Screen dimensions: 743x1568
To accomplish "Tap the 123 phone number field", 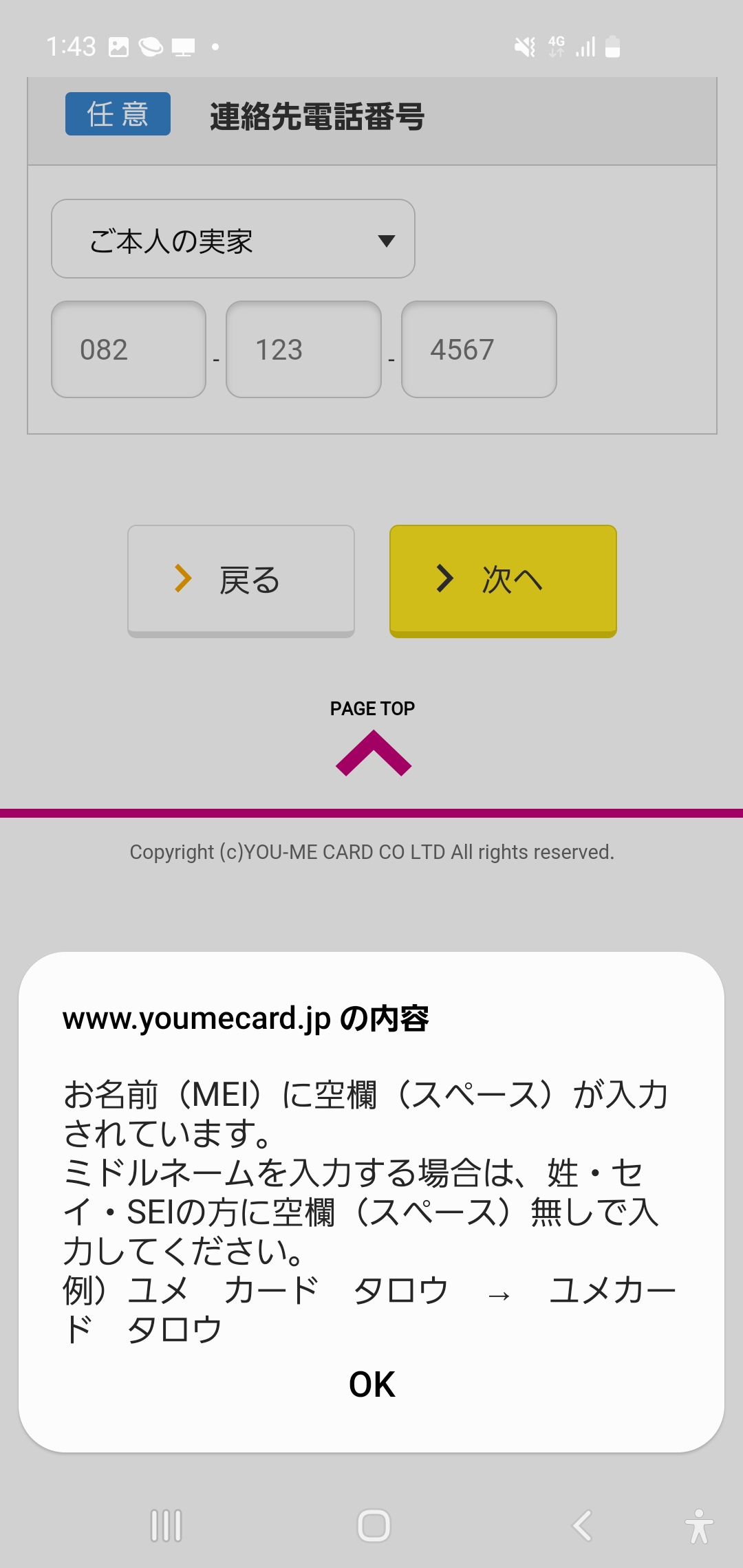I will tap(303, 349).
